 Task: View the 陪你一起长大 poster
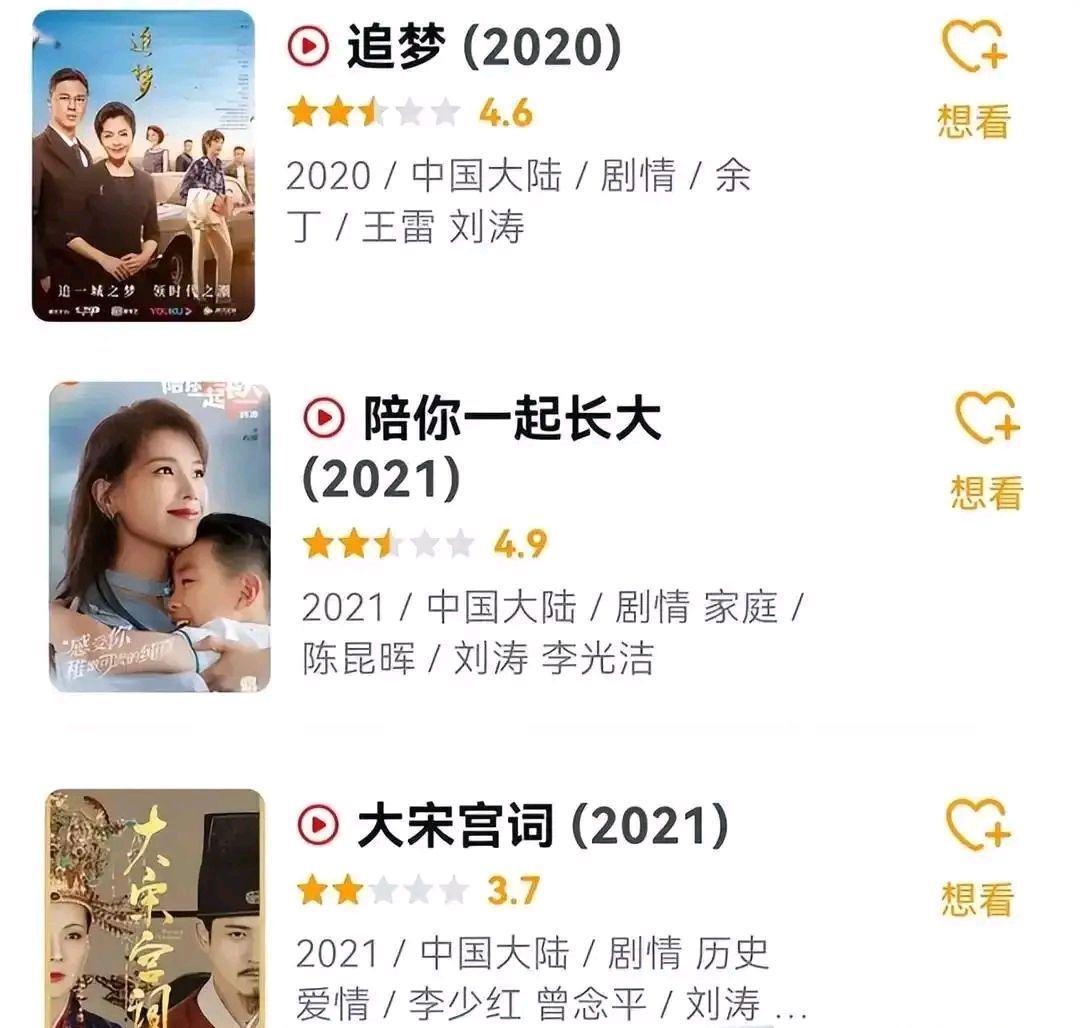point(160,537)
